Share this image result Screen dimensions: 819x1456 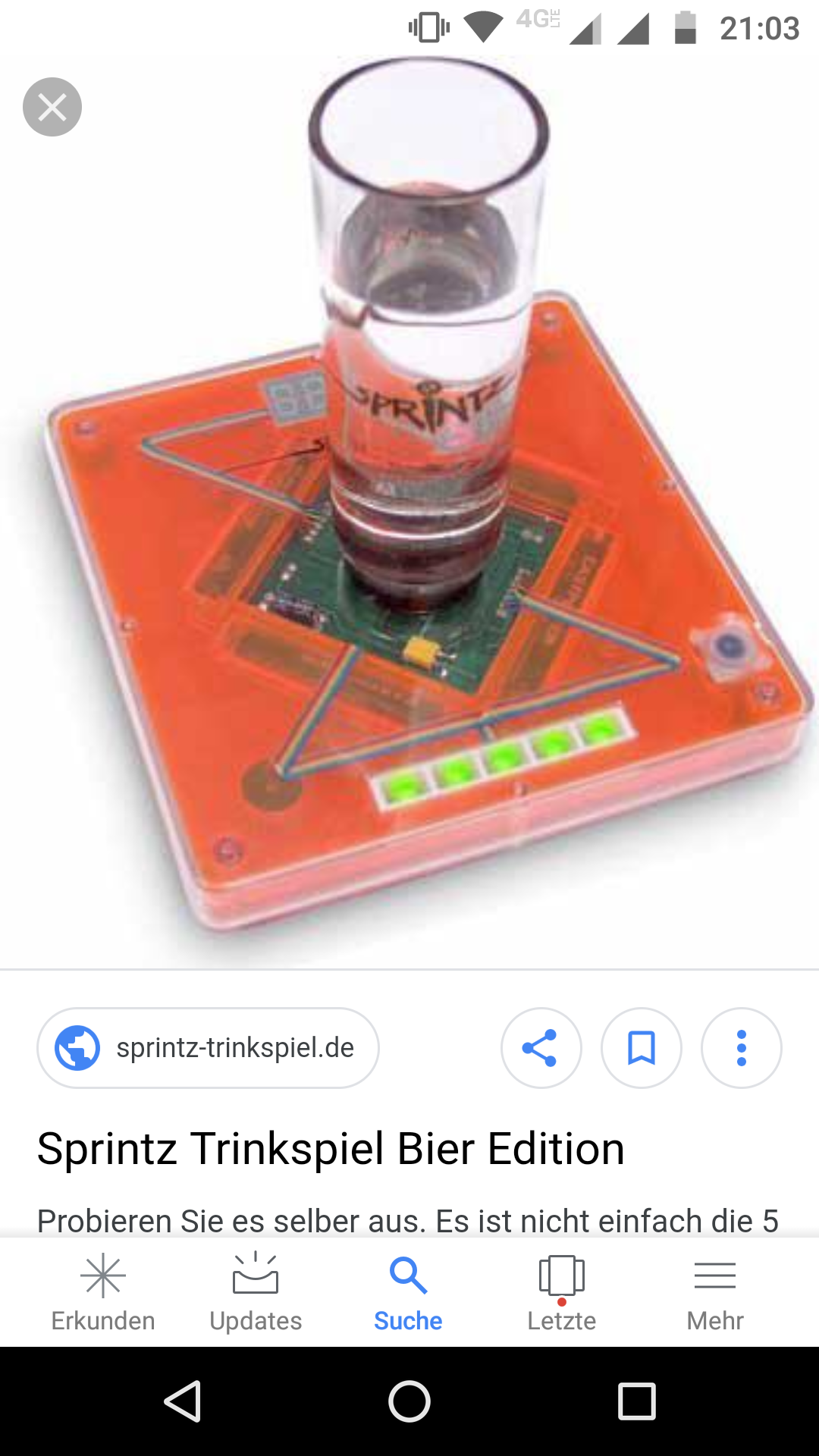tap(541, 1048)
